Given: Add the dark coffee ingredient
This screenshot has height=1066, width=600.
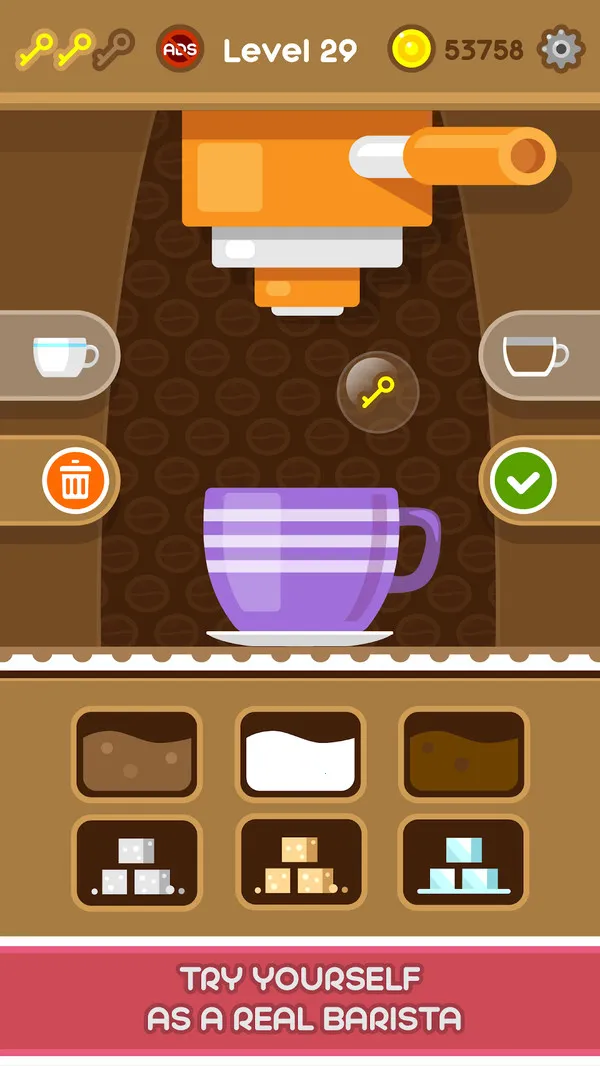Looking at the screenshot, I should [463, 755].
